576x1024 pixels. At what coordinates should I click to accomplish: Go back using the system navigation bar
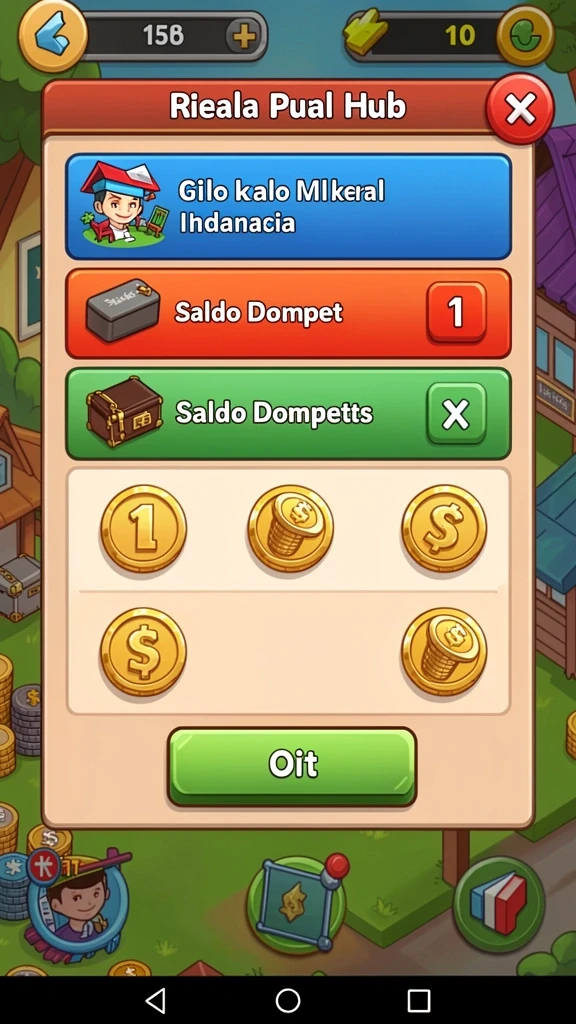tap(155, 1000)
